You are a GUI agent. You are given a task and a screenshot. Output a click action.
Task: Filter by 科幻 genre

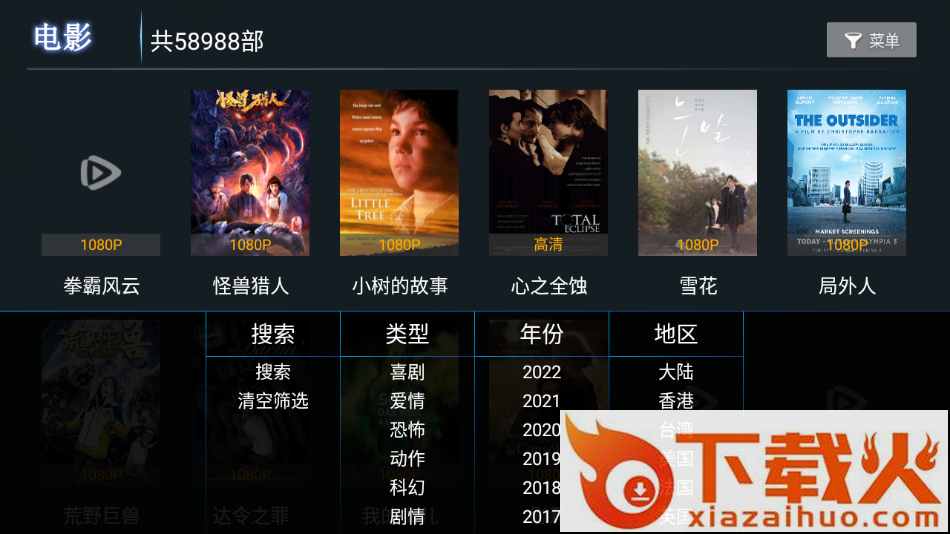407,488
